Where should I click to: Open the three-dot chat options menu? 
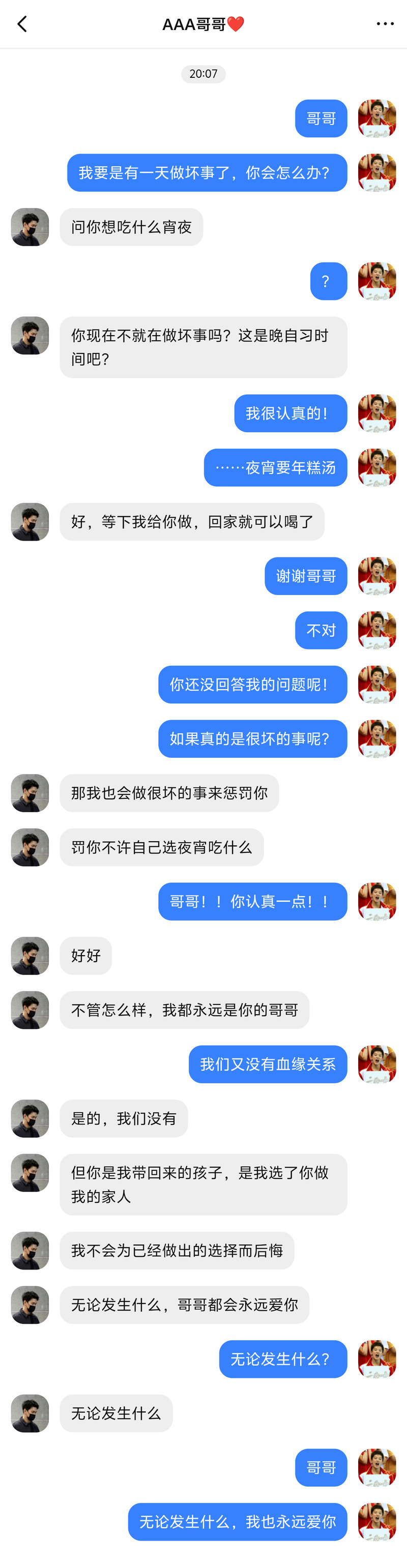385,24
